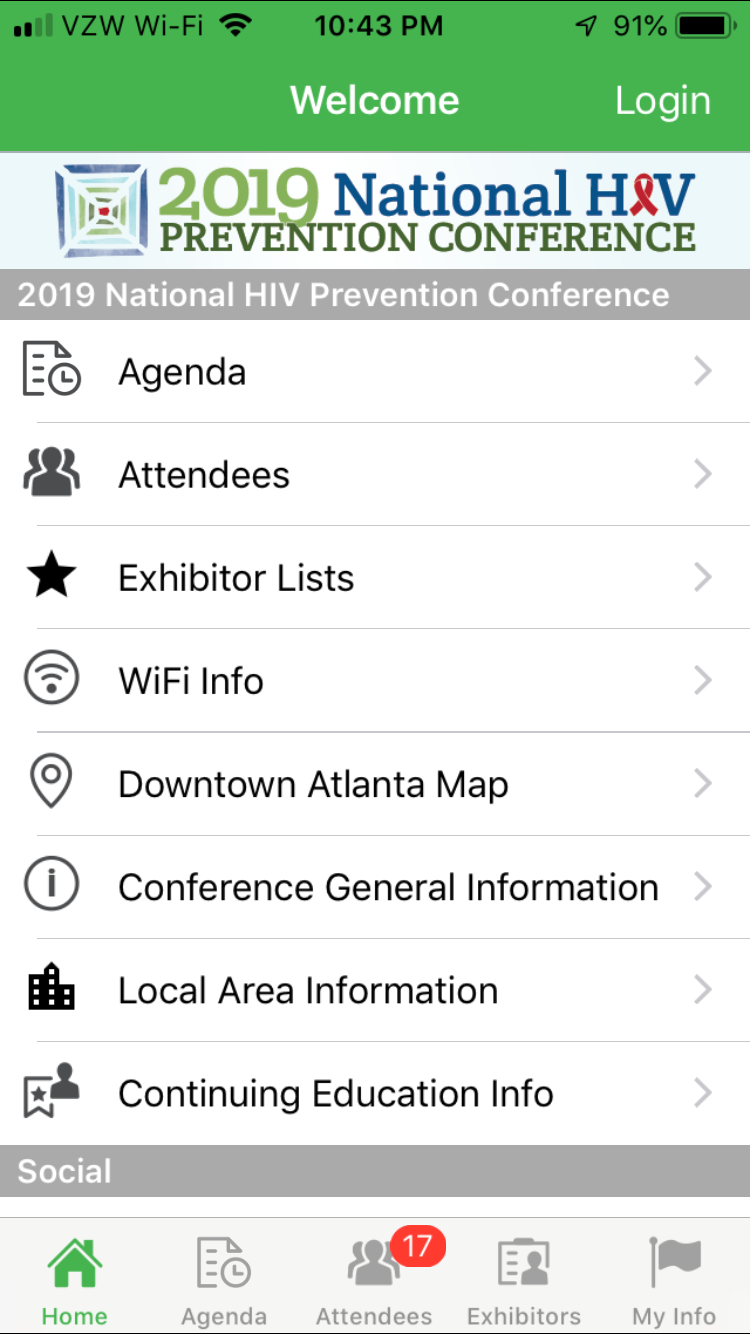The width and height of the screenshot is (750, 1334).
Task: Open Continuing Education Info
Action: (375, 1093)
